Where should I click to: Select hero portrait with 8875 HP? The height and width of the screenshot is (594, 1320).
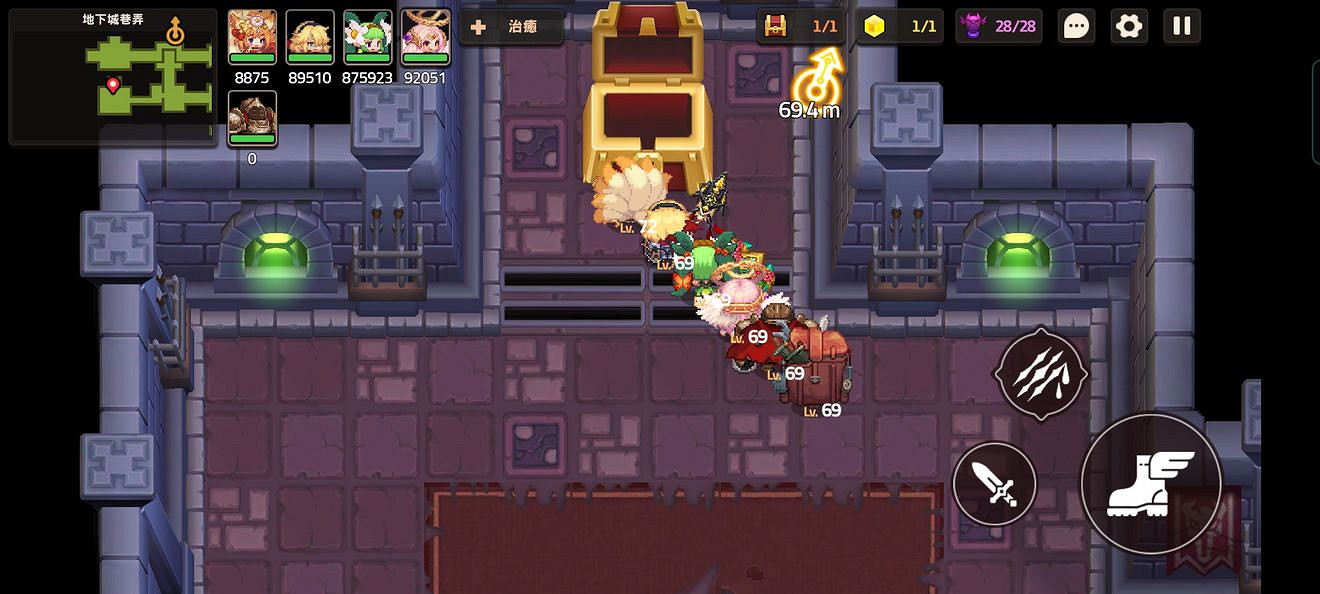pyautogui.click(x=252, y=37)
